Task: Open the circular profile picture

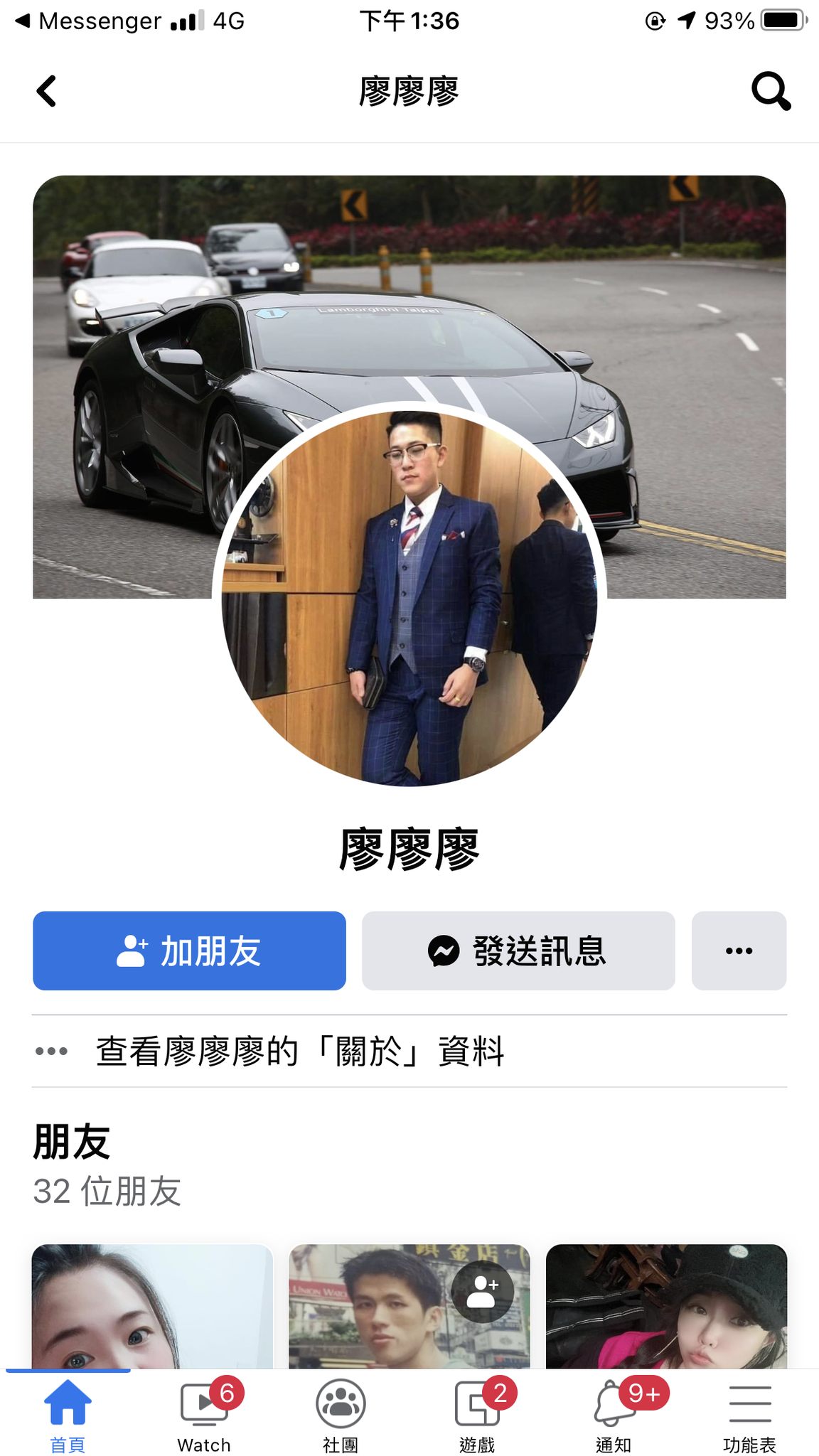Action: click(409, 597)
